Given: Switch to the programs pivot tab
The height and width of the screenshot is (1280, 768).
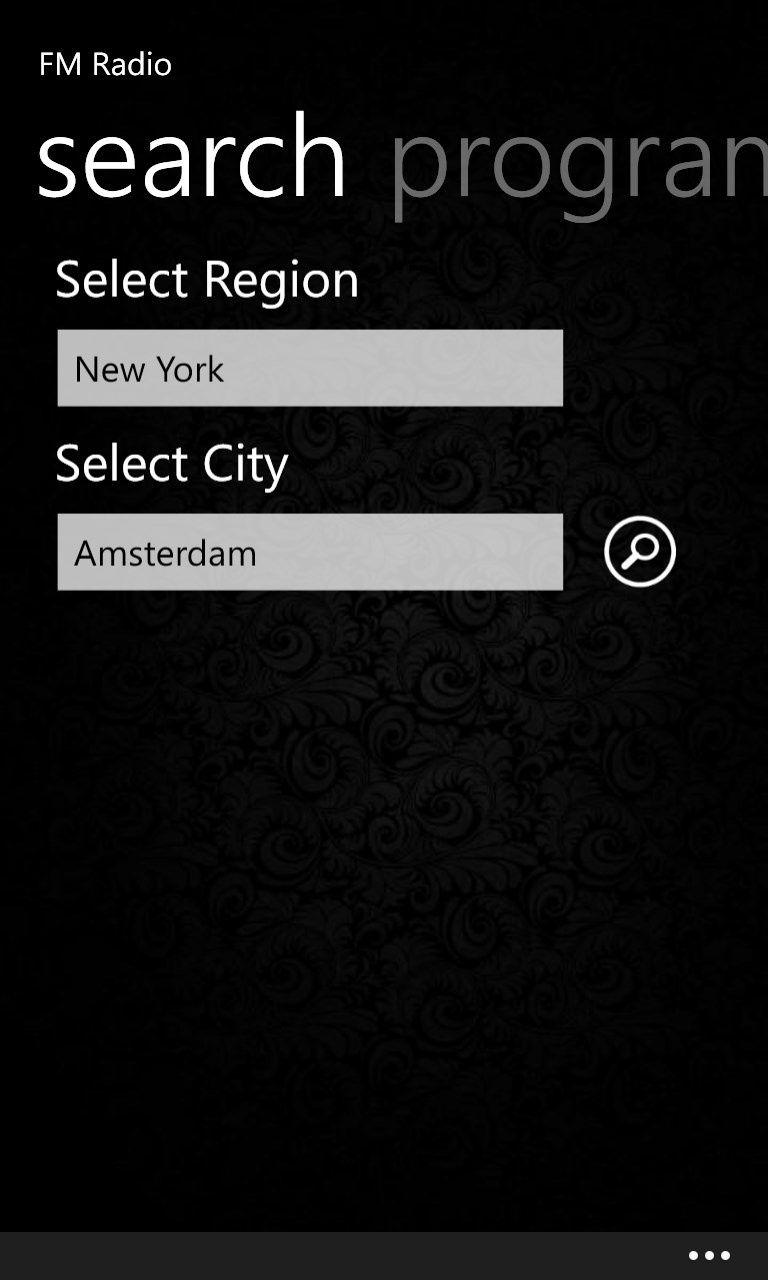Looking at the screenshot, I should pos(578,160).
